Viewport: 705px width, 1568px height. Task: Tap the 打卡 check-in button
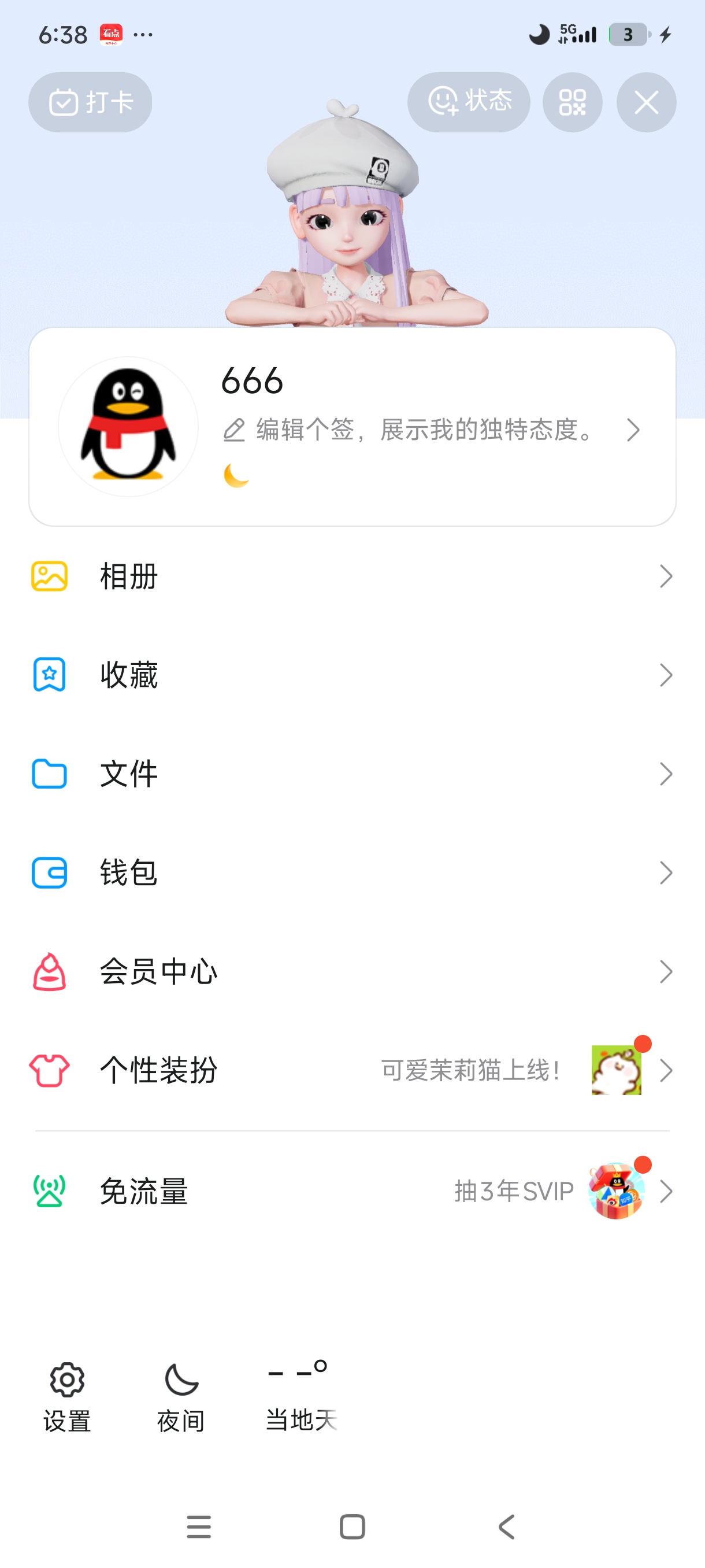click(90, 102)
